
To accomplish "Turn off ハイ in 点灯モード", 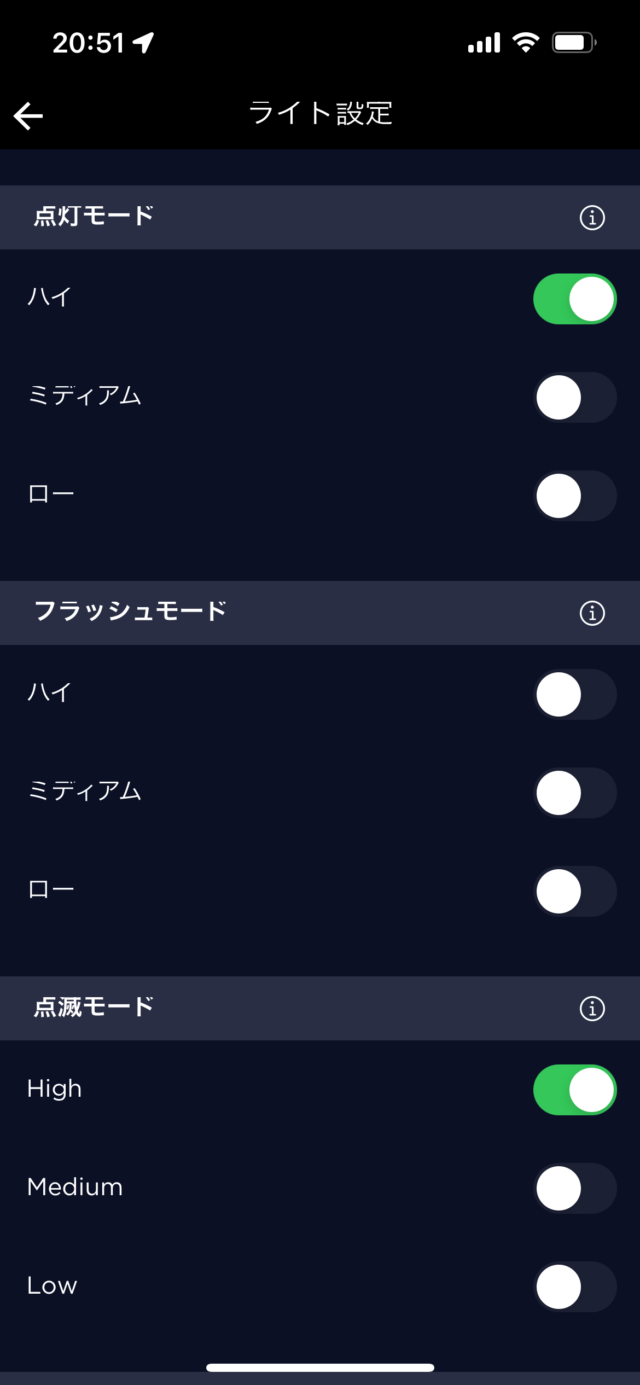I will tap(574, 299).
